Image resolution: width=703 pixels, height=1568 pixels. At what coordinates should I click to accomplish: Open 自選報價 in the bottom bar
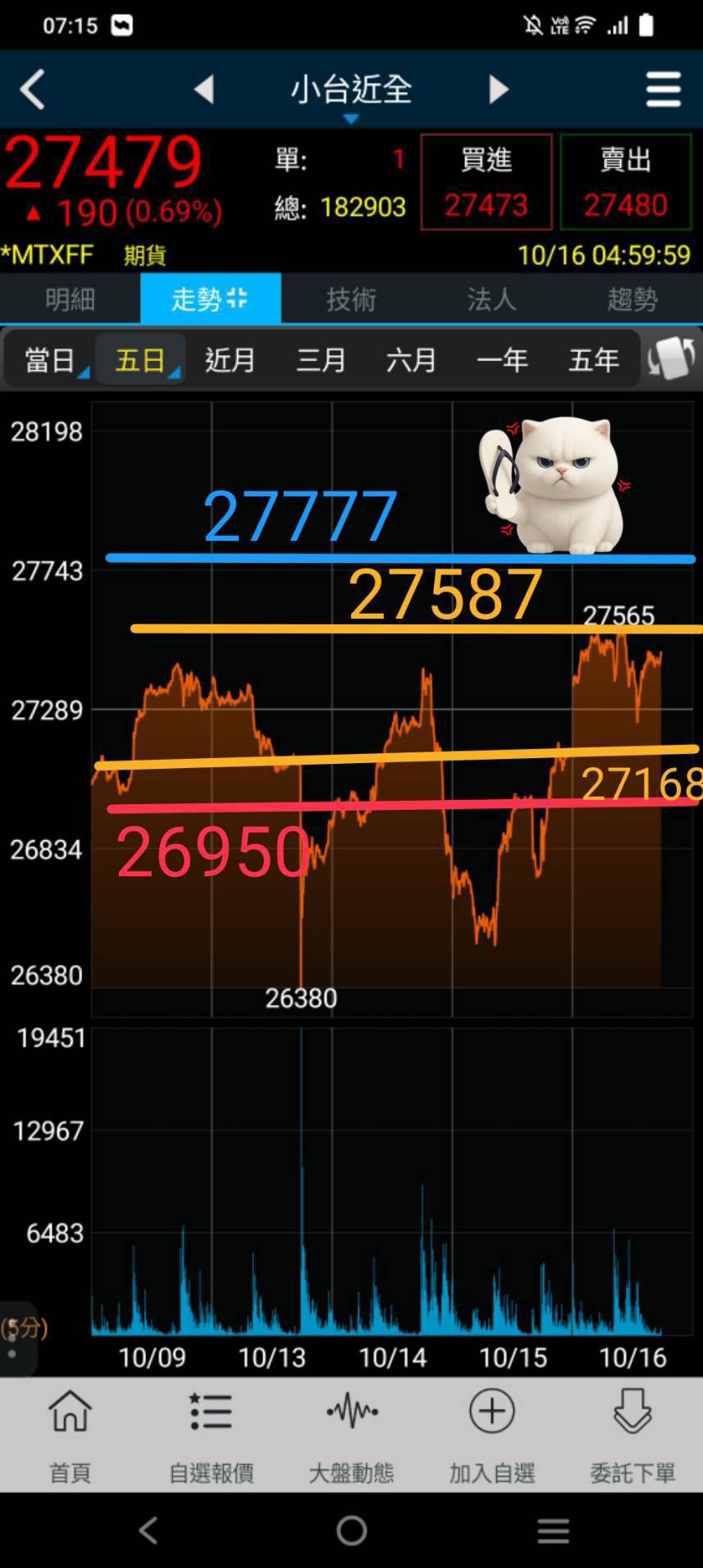(211, 1435)
